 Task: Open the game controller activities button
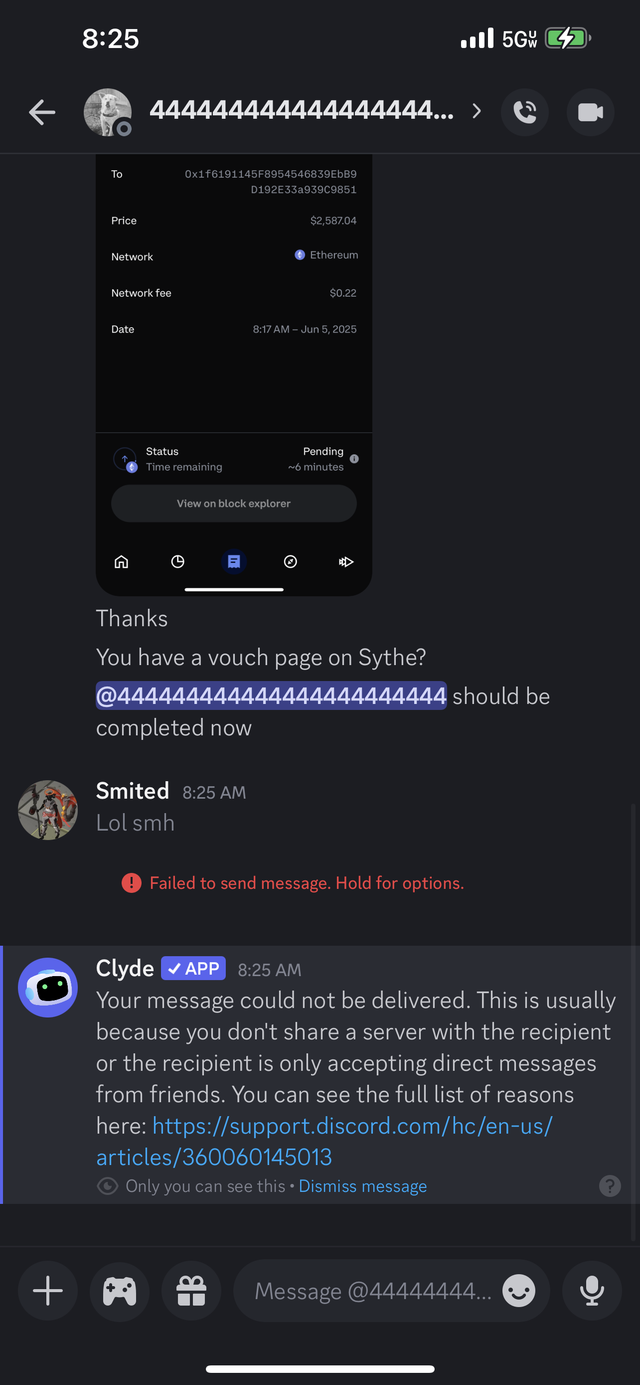click(120, 1291)
